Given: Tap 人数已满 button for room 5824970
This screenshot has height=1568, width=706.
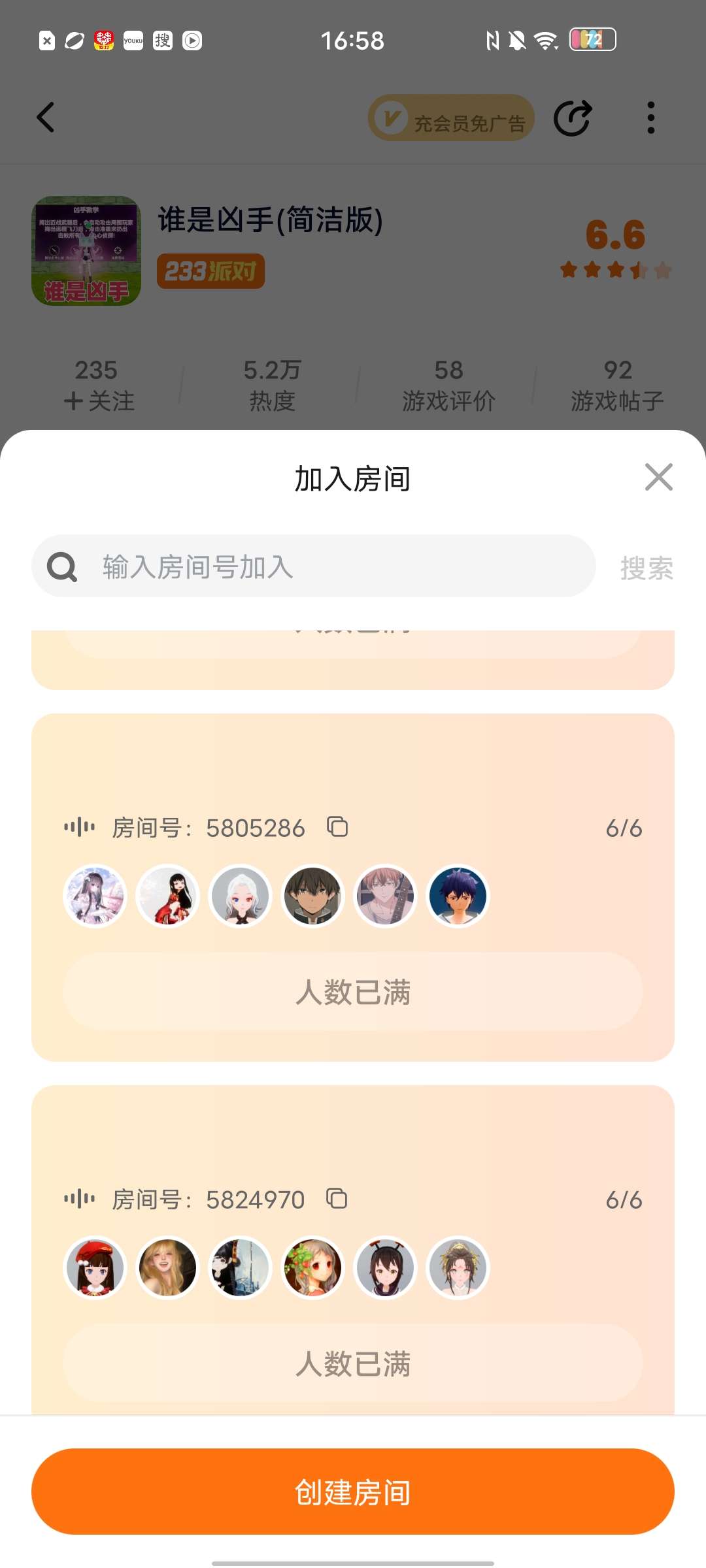Looking at the screenshot, I should 353,1364.
